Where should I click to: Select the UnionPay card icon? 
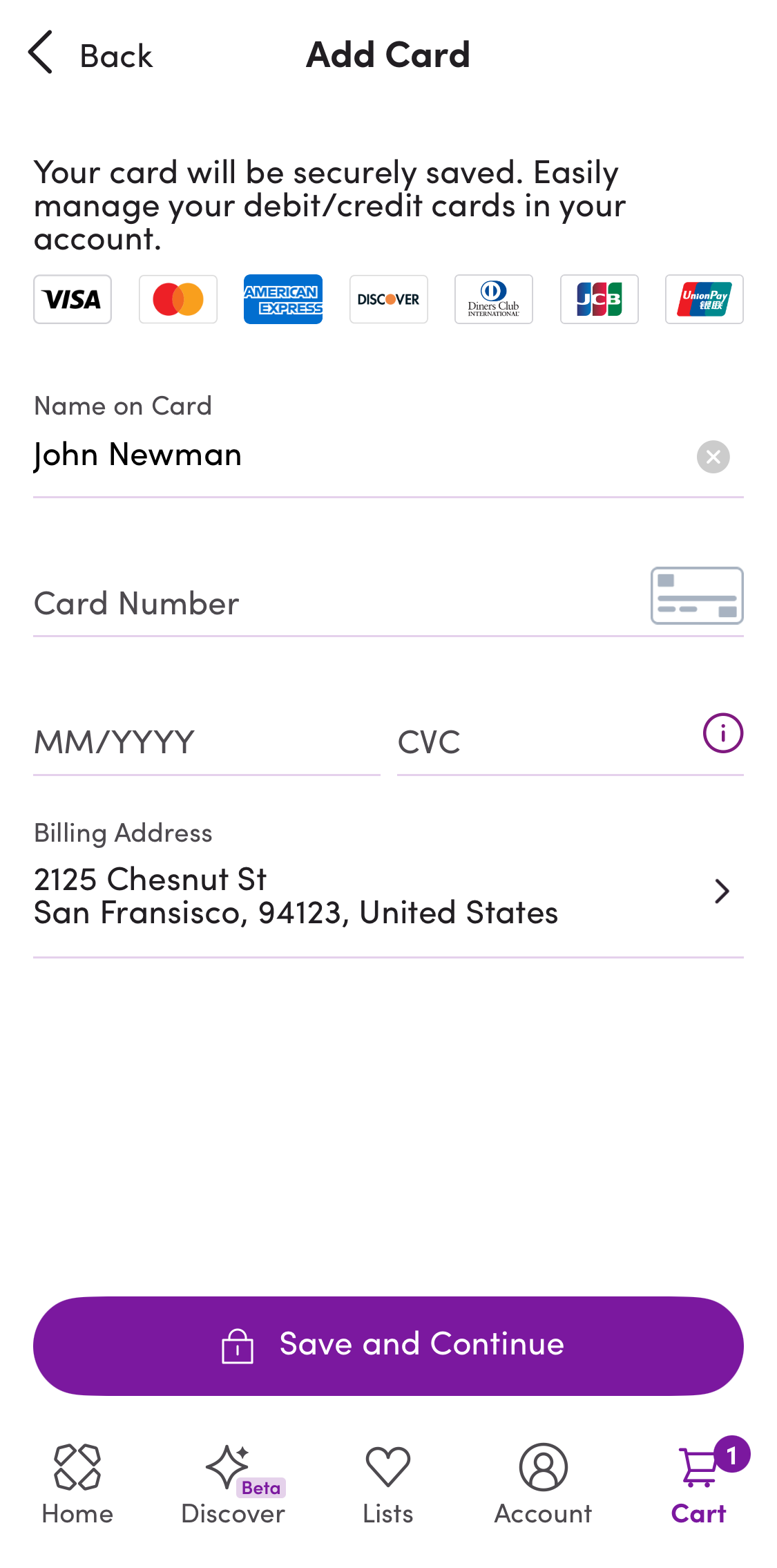click(x=703, y=299)
